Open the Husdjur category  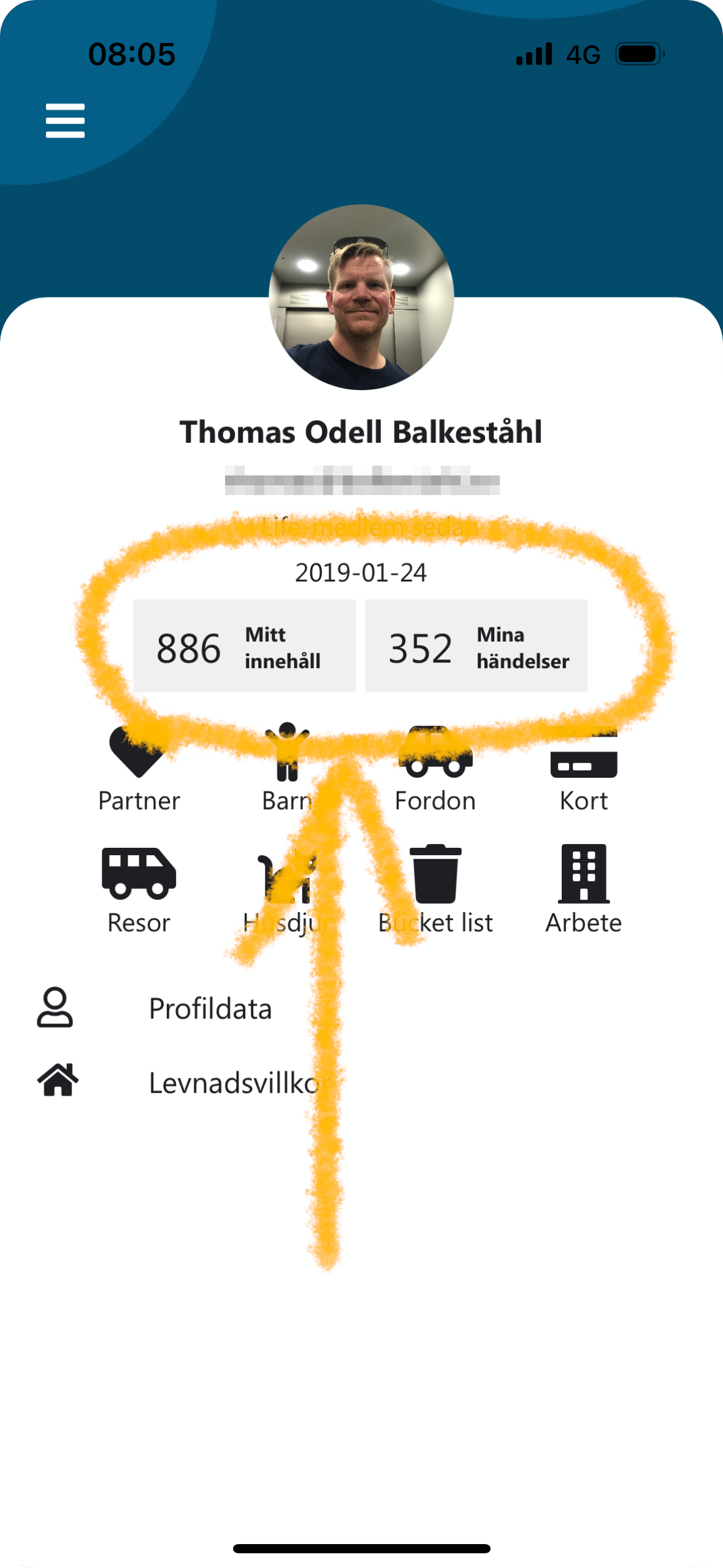pos(287,890)
